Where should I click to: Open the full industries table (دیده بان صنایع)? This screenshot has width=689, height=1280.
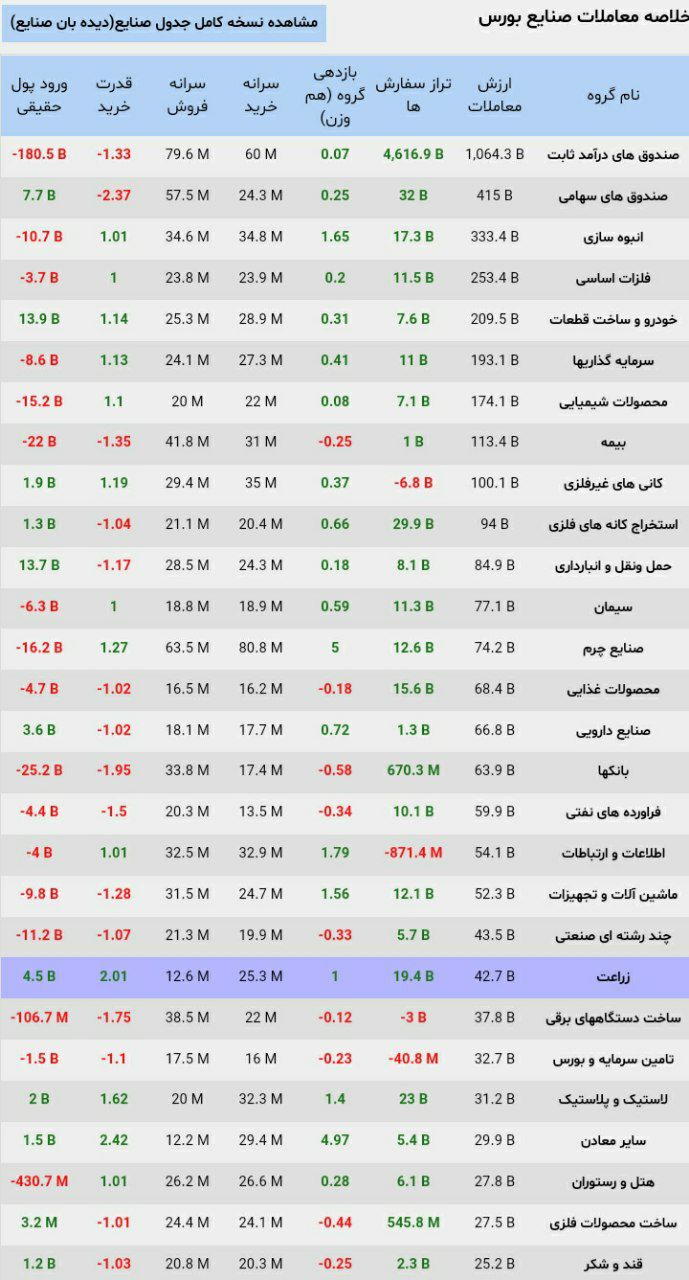164,22
